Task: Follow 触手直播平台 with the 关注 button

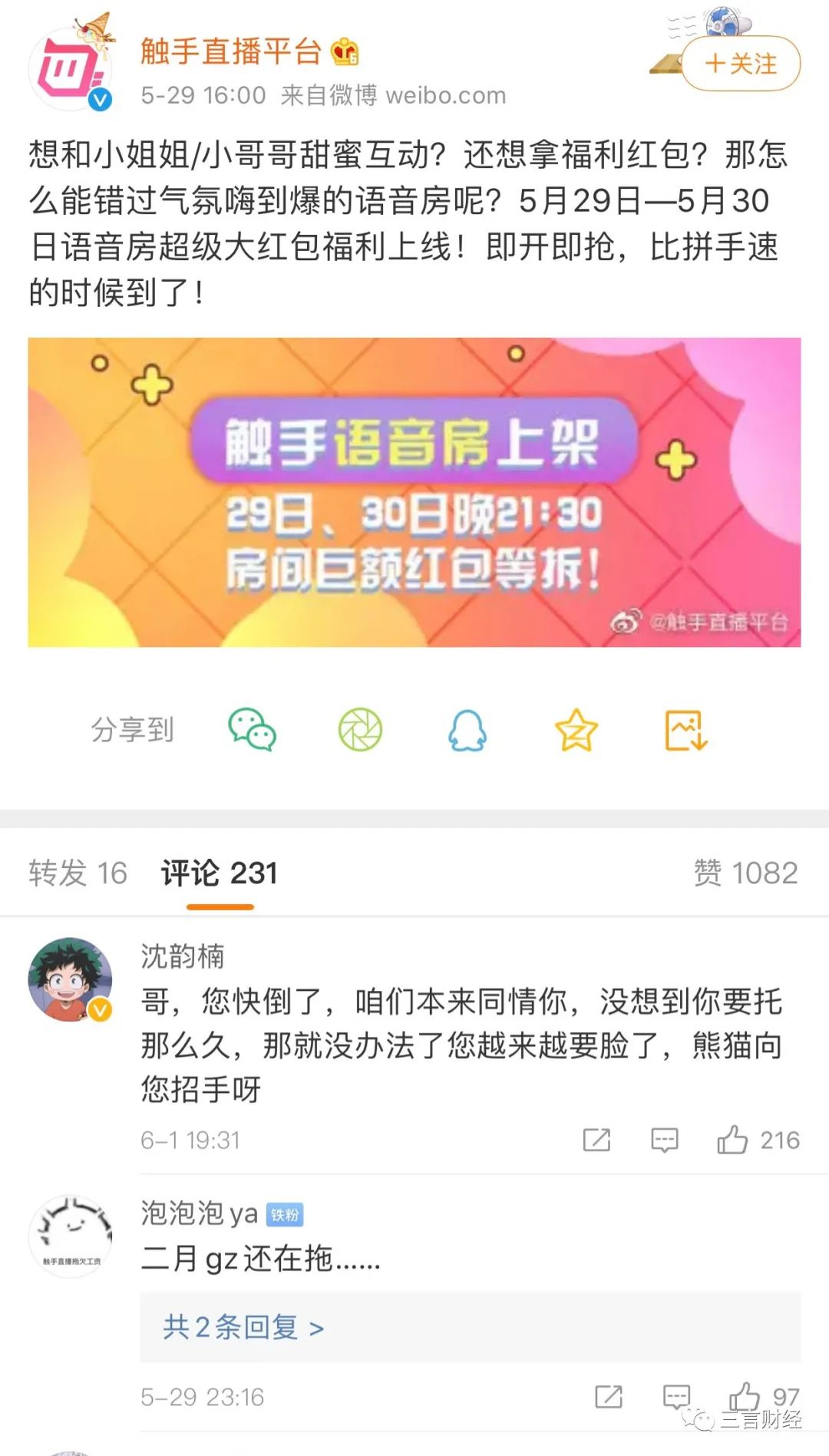Action: tap(741, 64)
